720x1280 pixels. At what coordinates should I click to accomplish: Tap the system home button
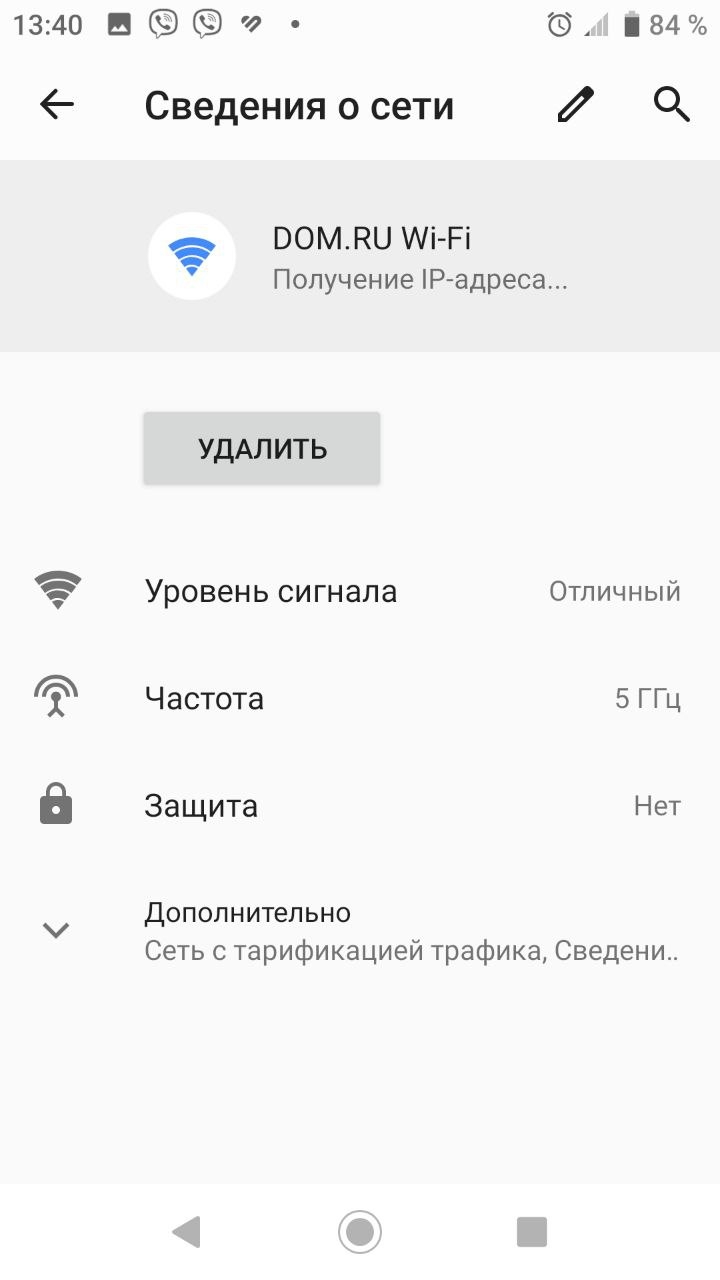[x=360, y=1231]
